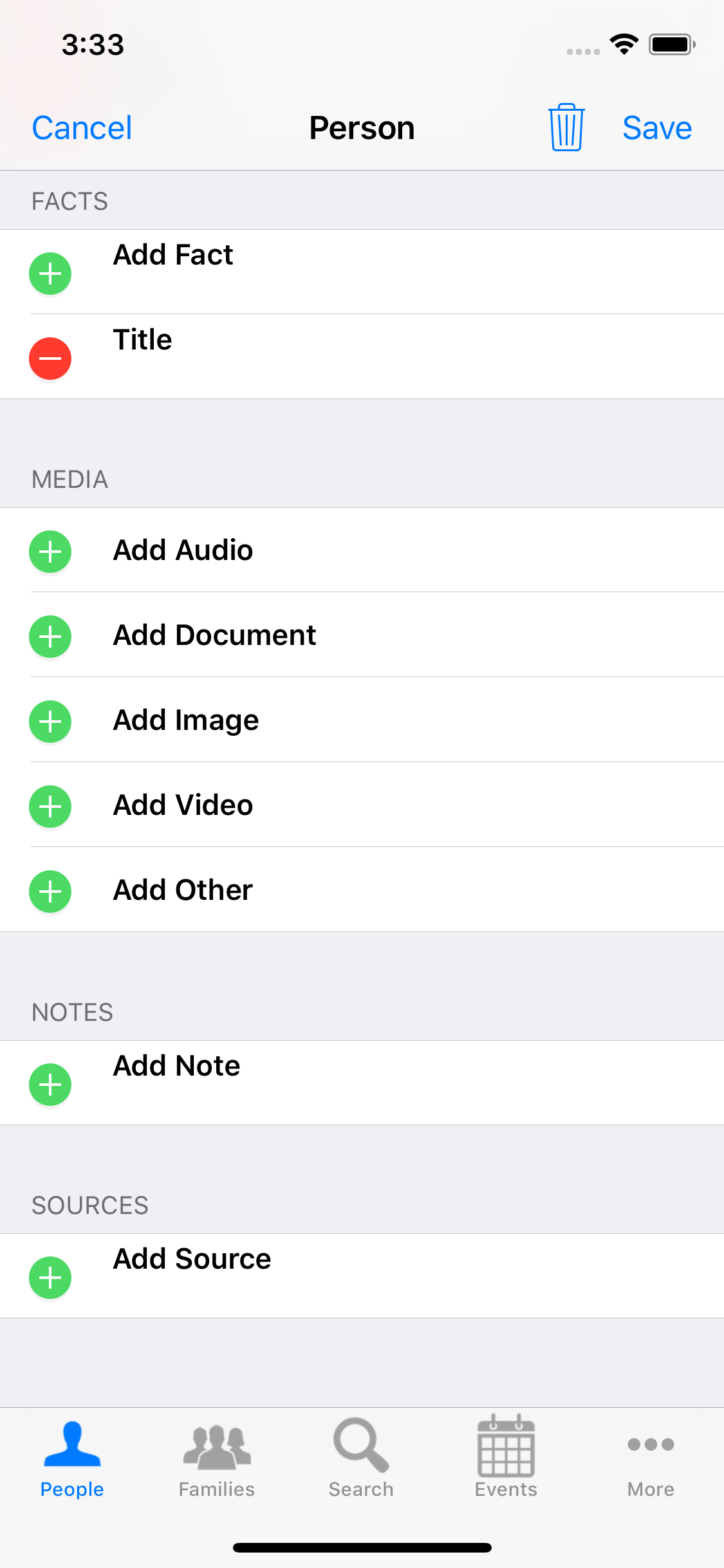Select the People tab
Viewport: 724px width, 1568px height.
(72, 1459)
